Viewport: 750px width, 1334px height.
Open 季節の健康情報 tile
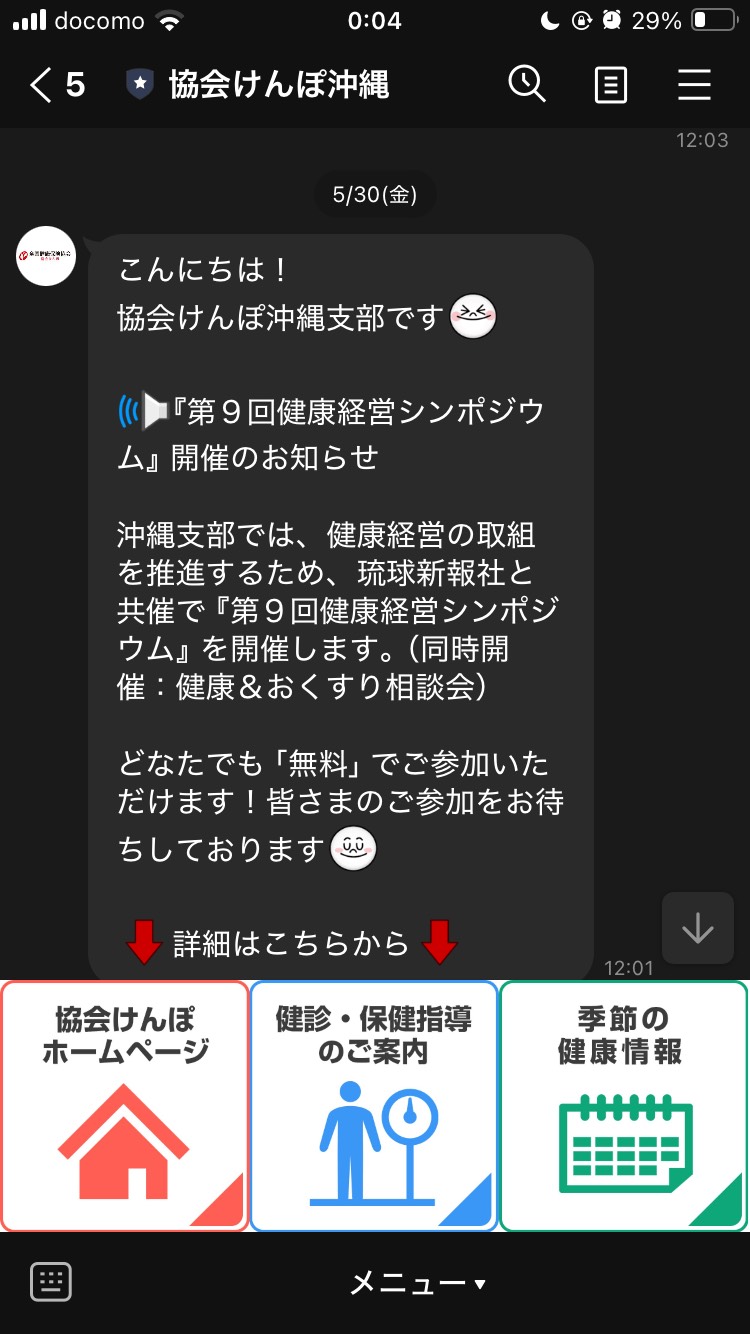pyautogui.click(x=623, y=1106)
